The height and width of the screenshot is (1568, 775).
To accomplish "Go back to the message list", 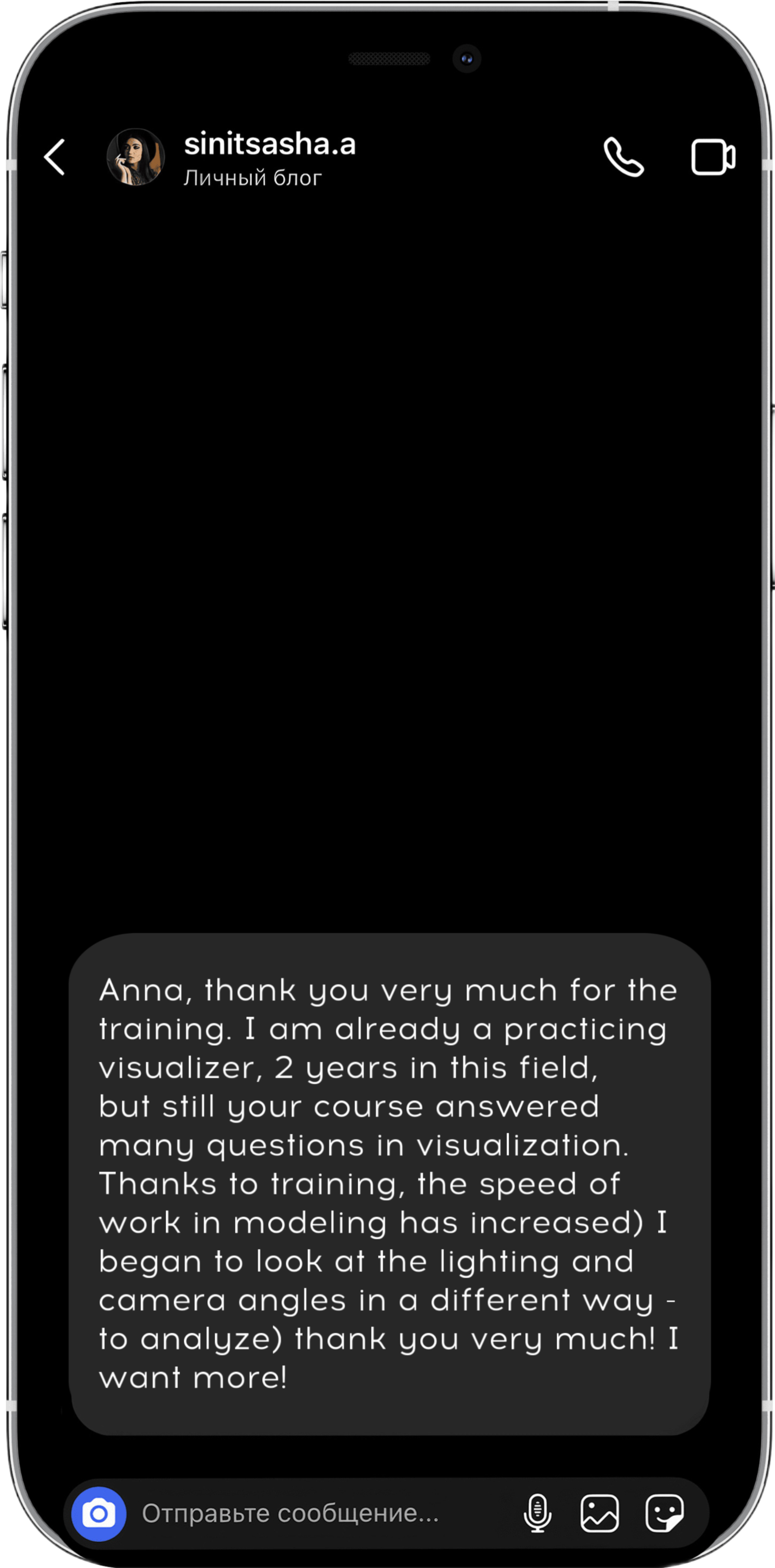I will pyautogui.click(x=55, y=157).
